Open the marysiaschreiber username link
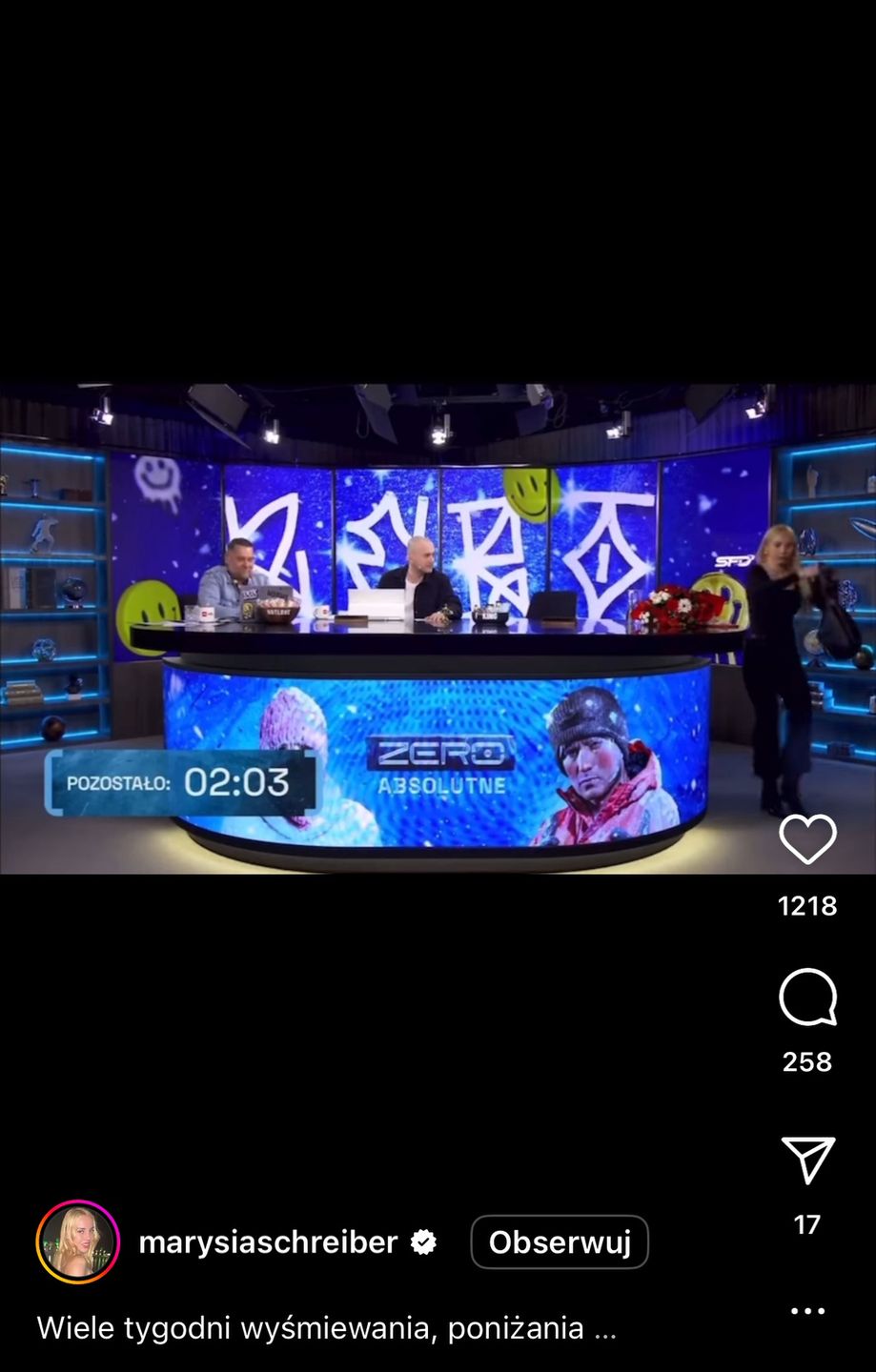 (268, 1242)
